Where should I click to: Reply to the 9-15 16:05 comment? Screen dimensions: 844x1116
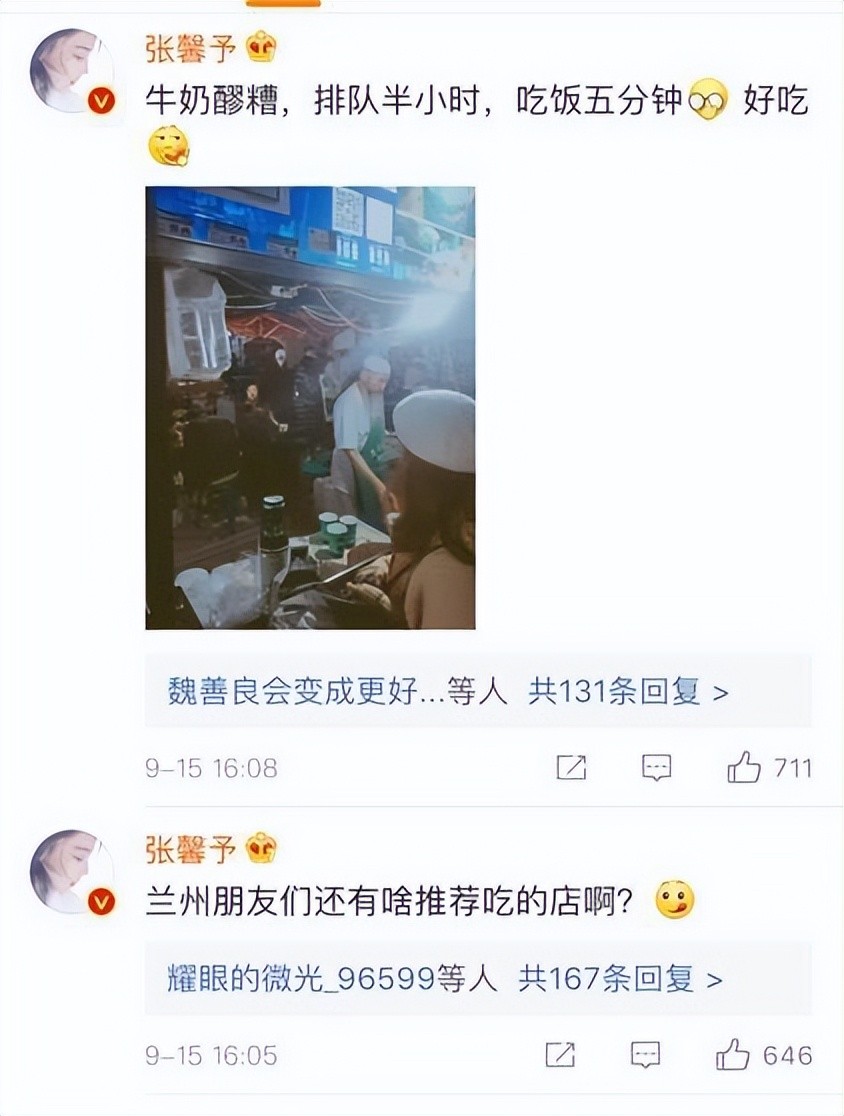(647, 1055)
